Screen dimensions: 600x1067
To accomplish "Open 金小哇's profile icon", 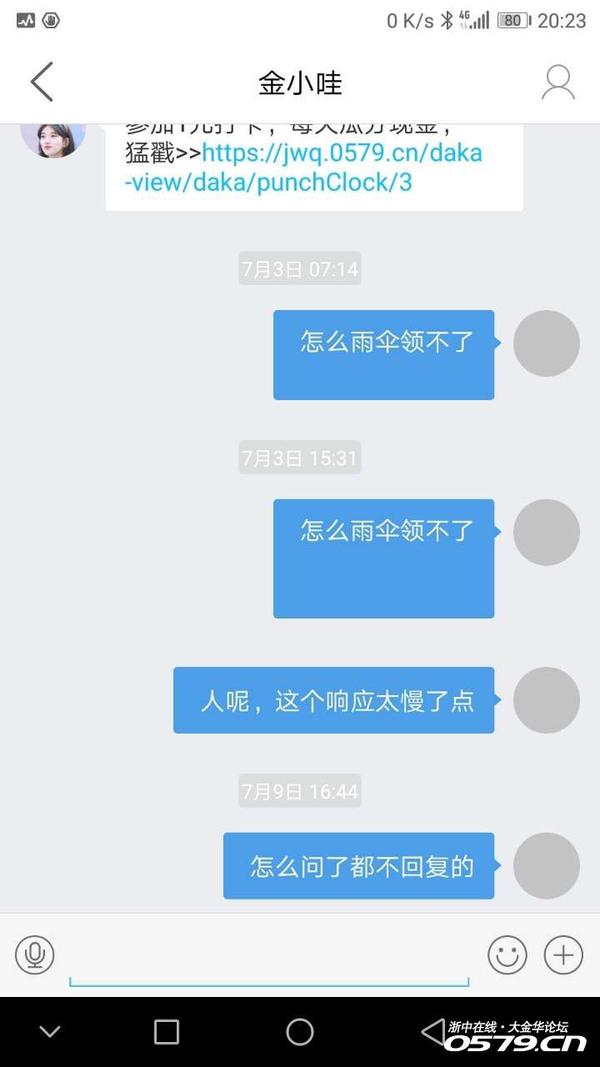I will pyautogui.click(x=558, y=82).
